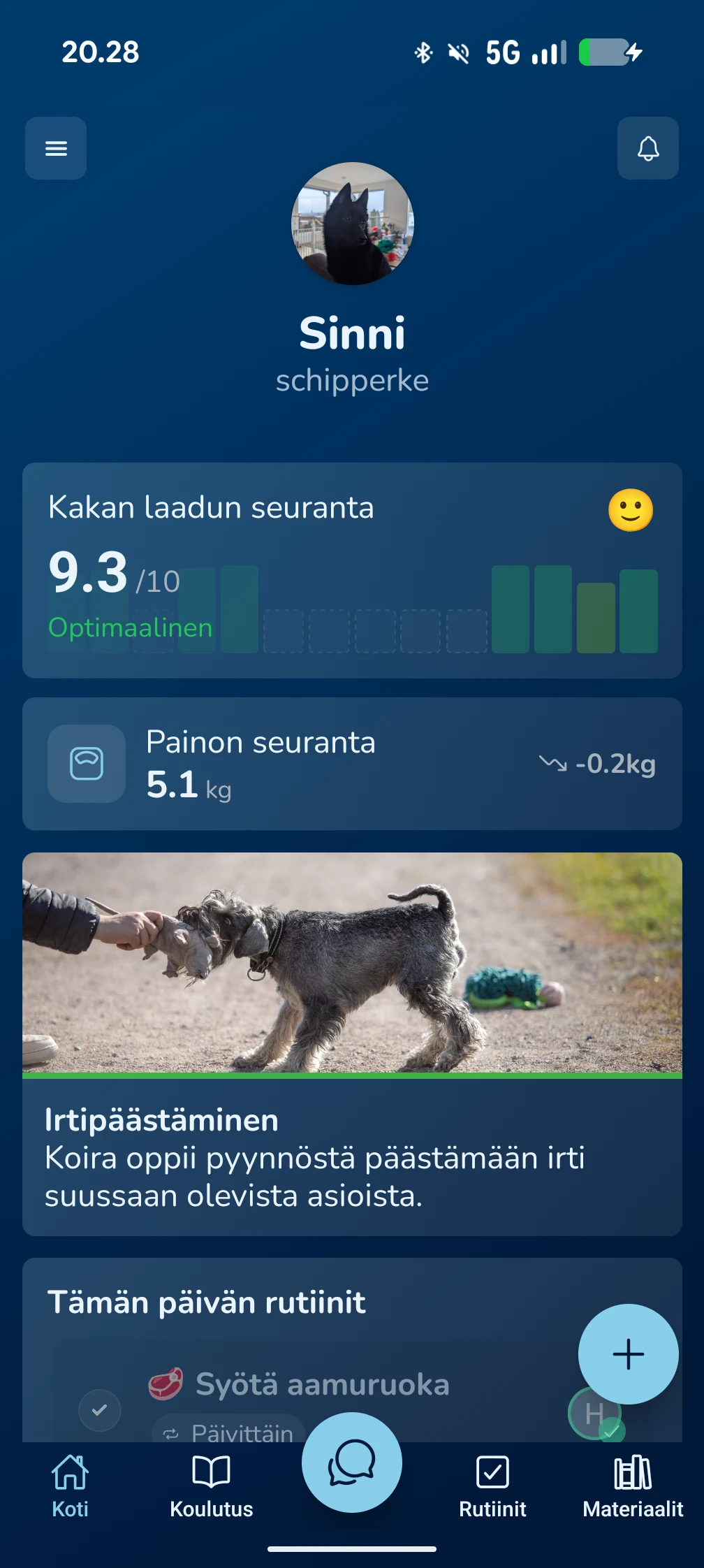Select the Materiaalit tab
This screenshot has height=1568, width=704.
pos(633,1486)
